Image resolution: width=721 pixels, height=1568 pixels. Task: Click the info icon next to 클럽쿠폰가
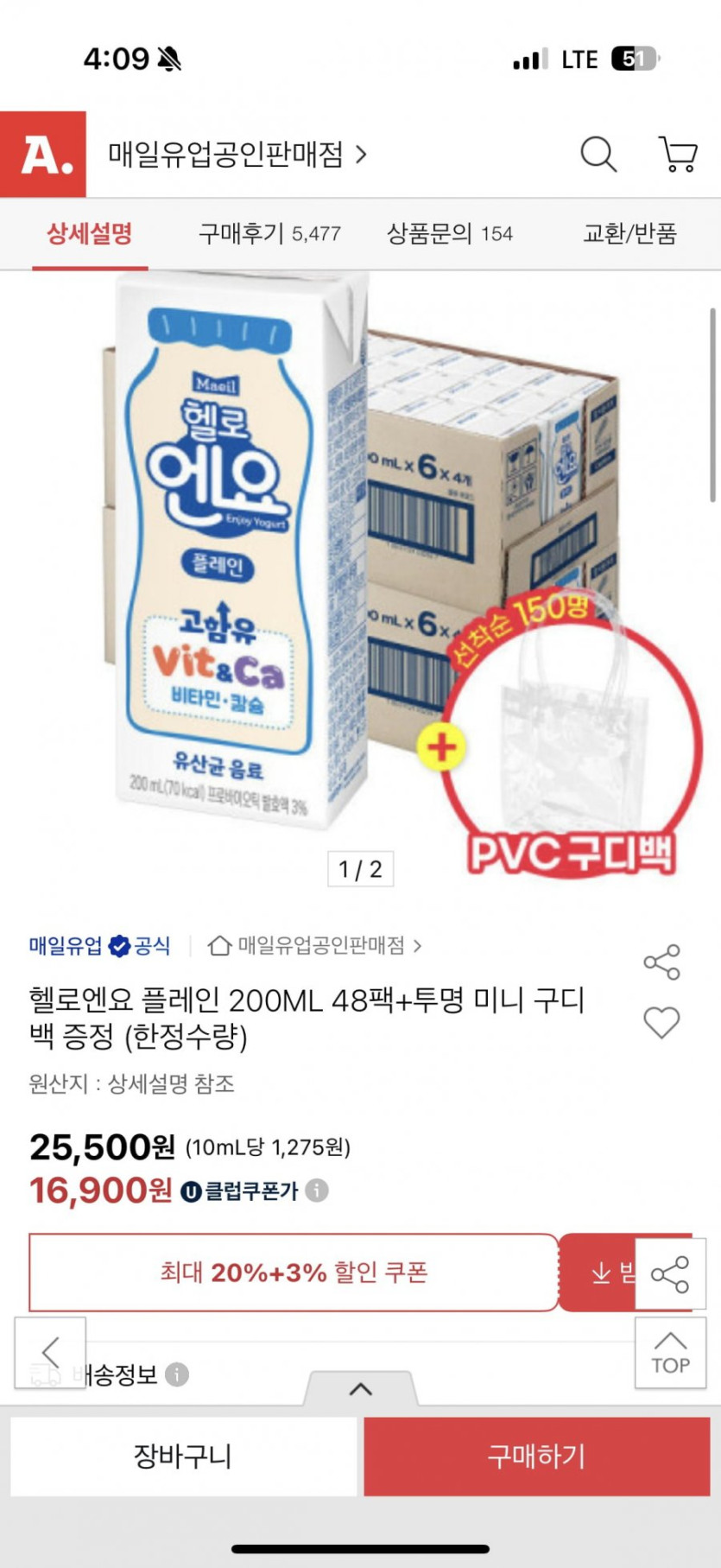(x=319, y=1190)
